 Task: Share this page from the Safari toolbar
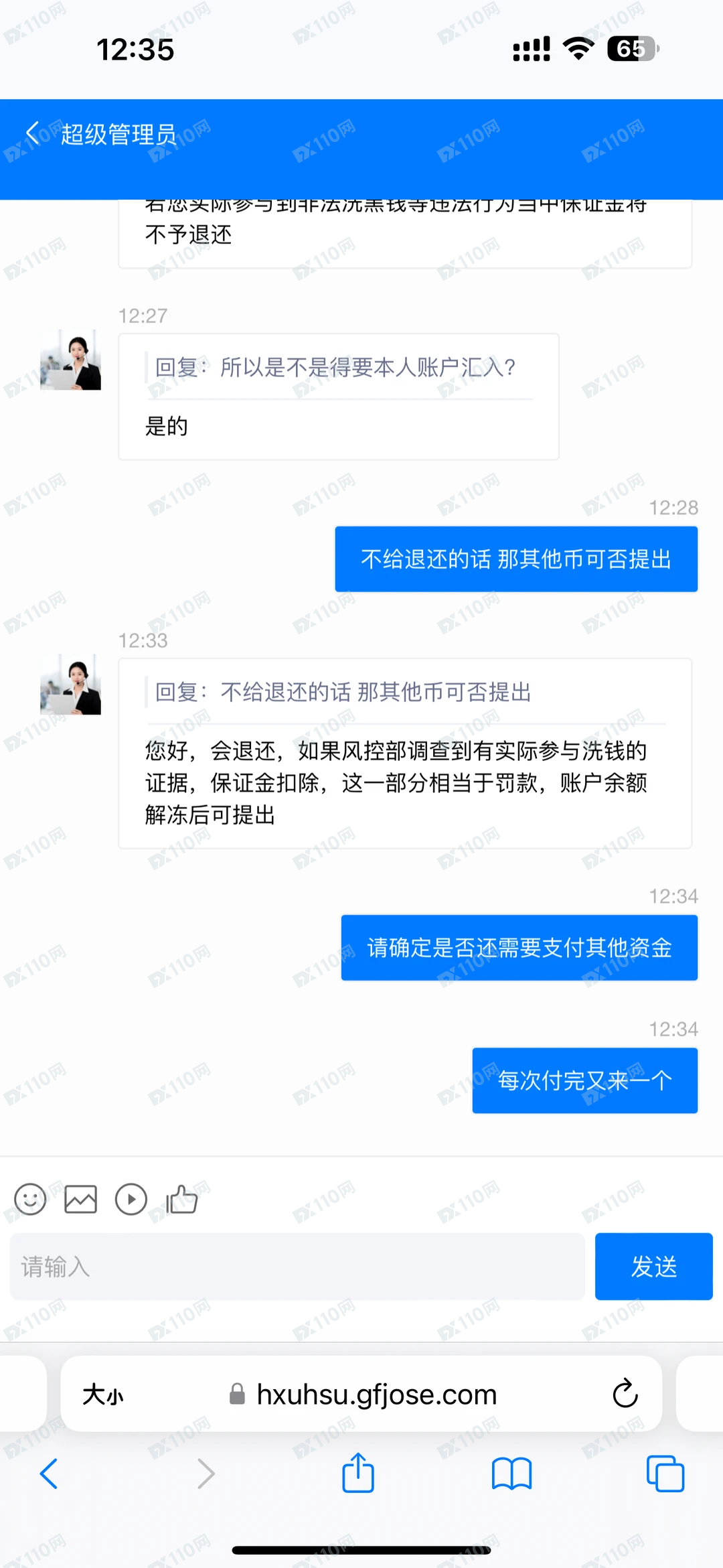[x=358, y=1473]
